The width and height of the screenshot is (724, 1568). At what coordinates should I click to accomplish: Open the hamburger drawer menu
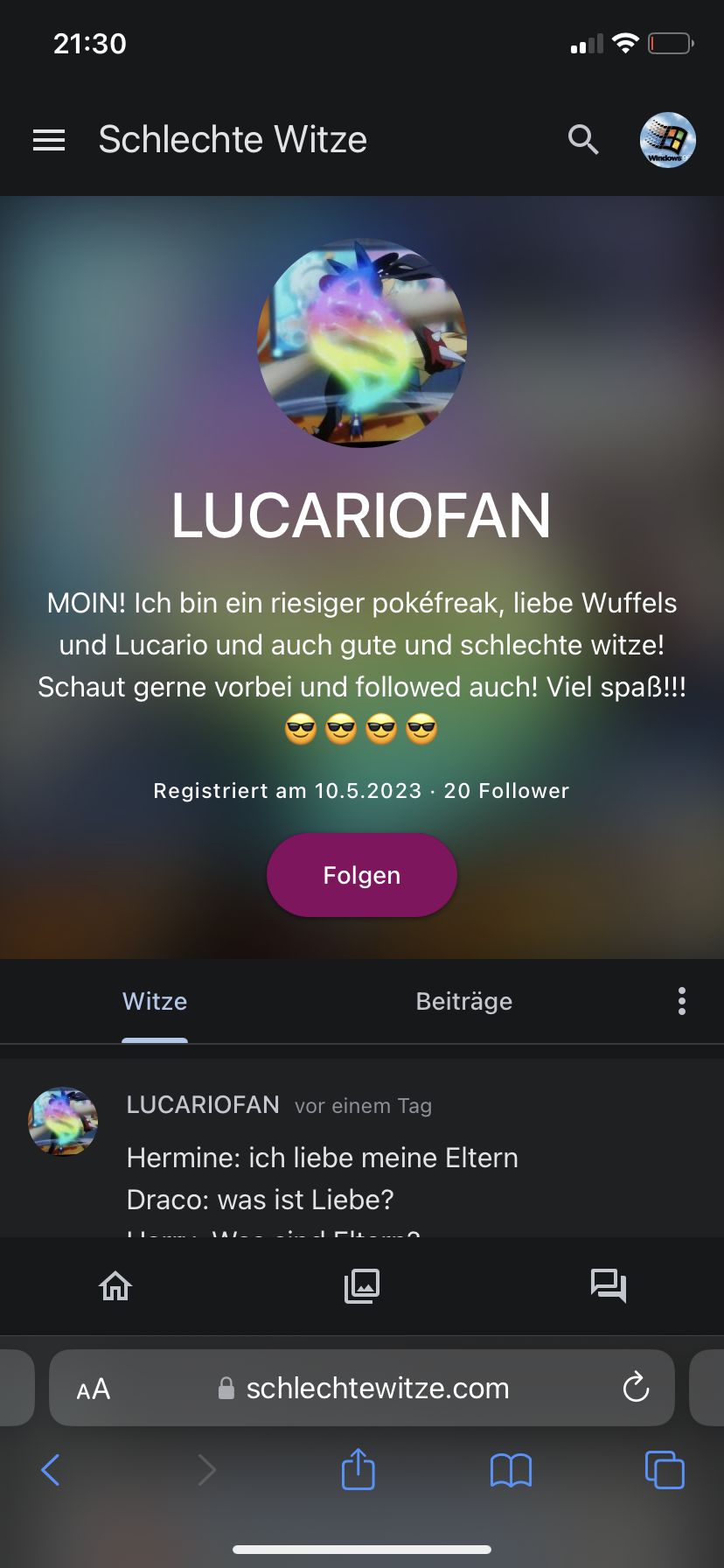click(x=49, y=140)
